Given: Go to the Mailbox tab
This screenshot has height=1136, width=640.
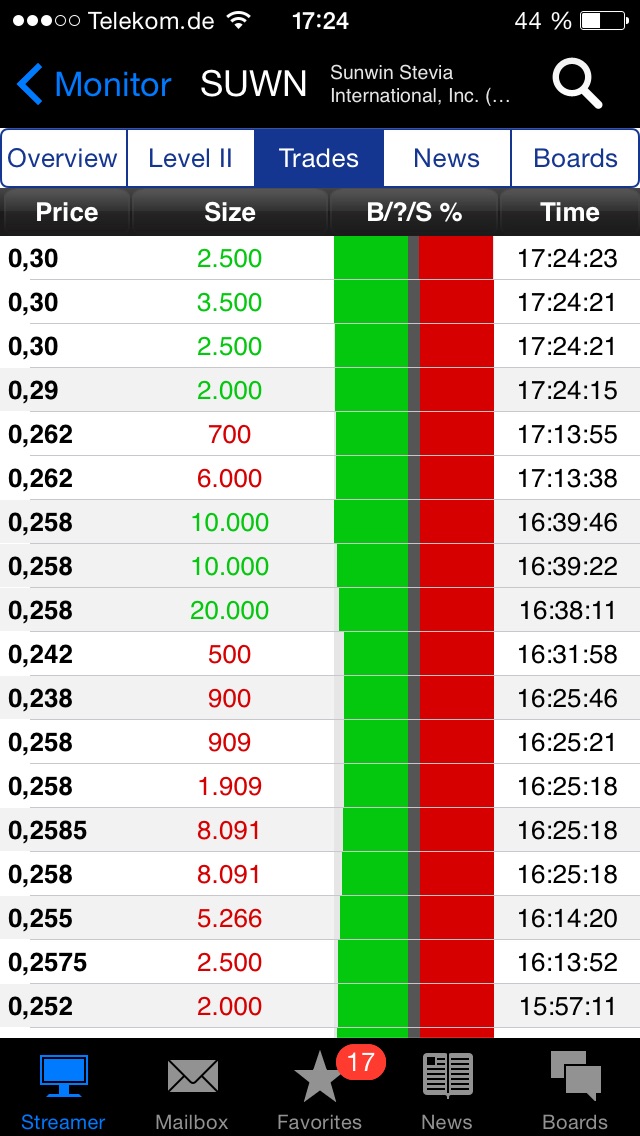Looking at the screenshot, I should [x=192, y=1089].
